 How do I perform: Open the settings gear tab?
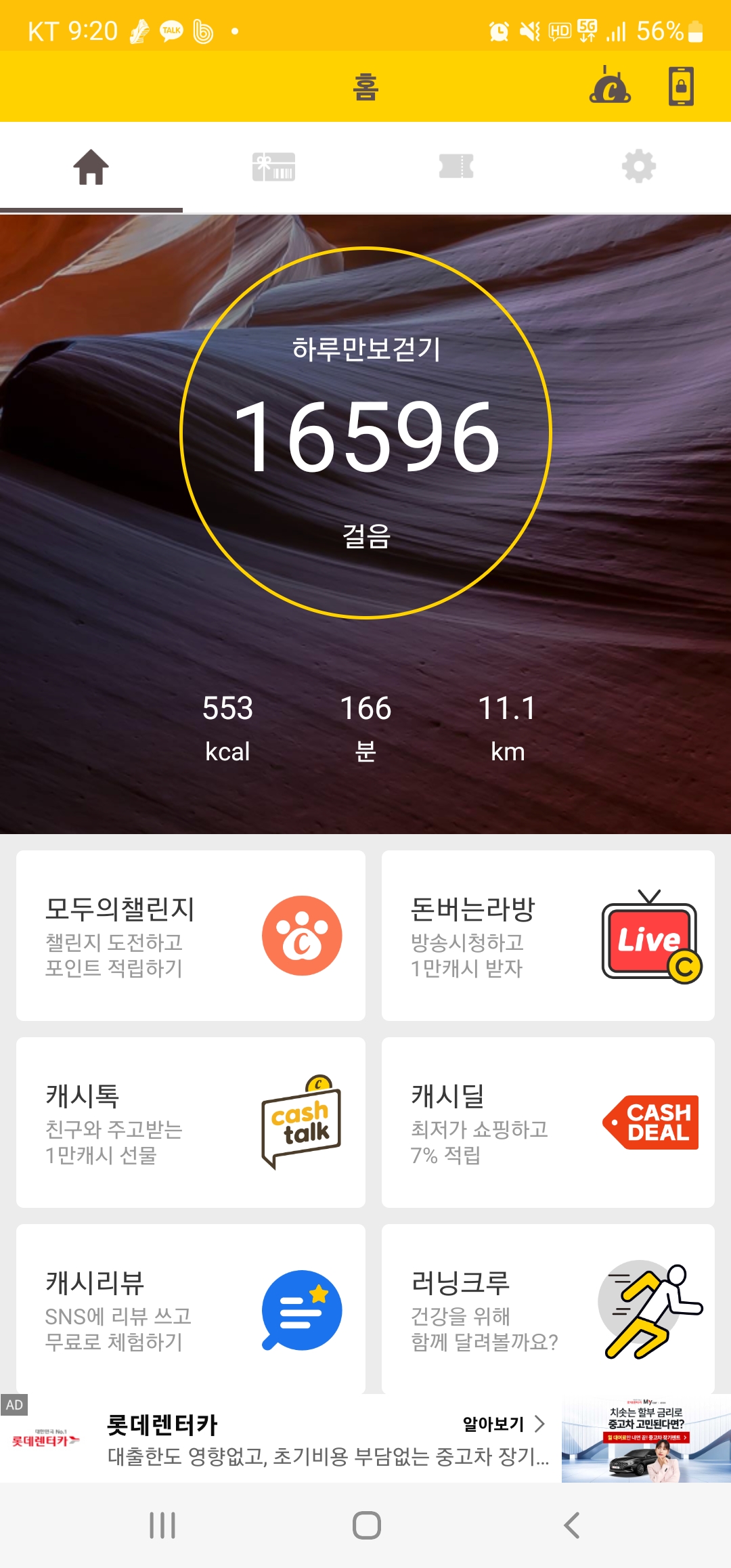638,167
